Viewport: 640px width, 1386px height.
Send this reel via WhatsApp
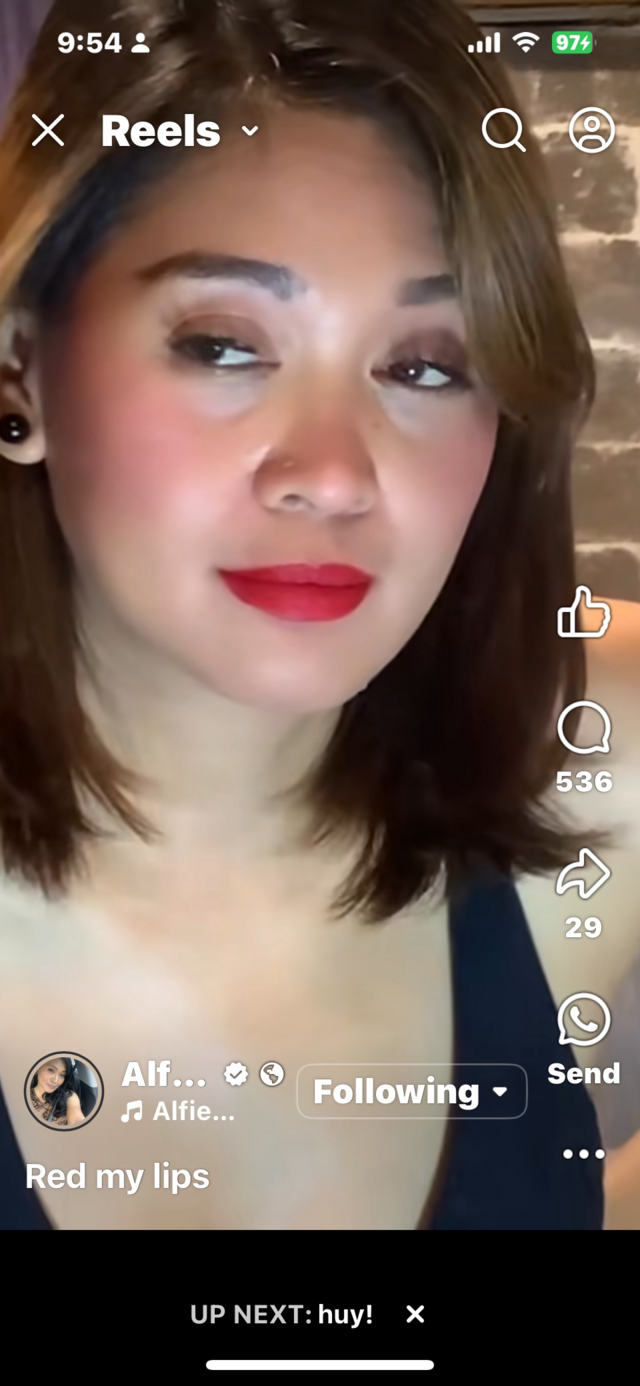point(584,1020)
